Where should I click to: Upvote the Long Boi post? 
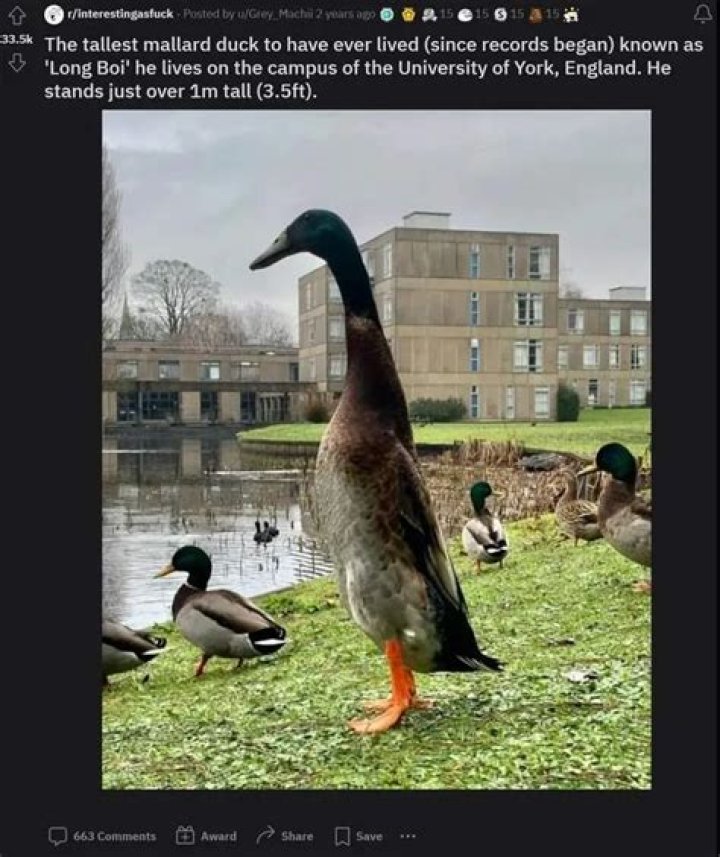pyautogui.click(x=16, y=14)
